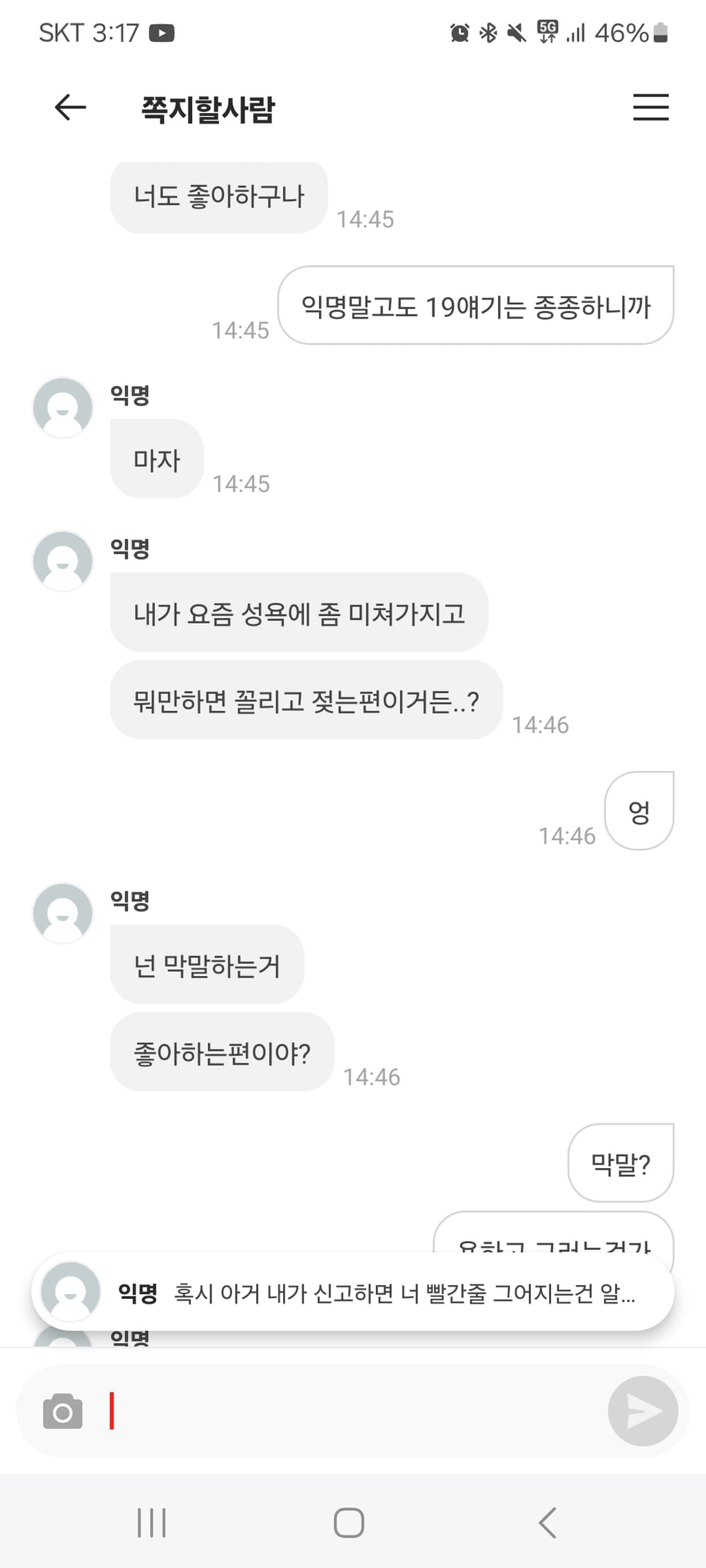Tap the system home button
Image resolution: width=706 pixels, height=1568 pixels.
pos(349,1523)
